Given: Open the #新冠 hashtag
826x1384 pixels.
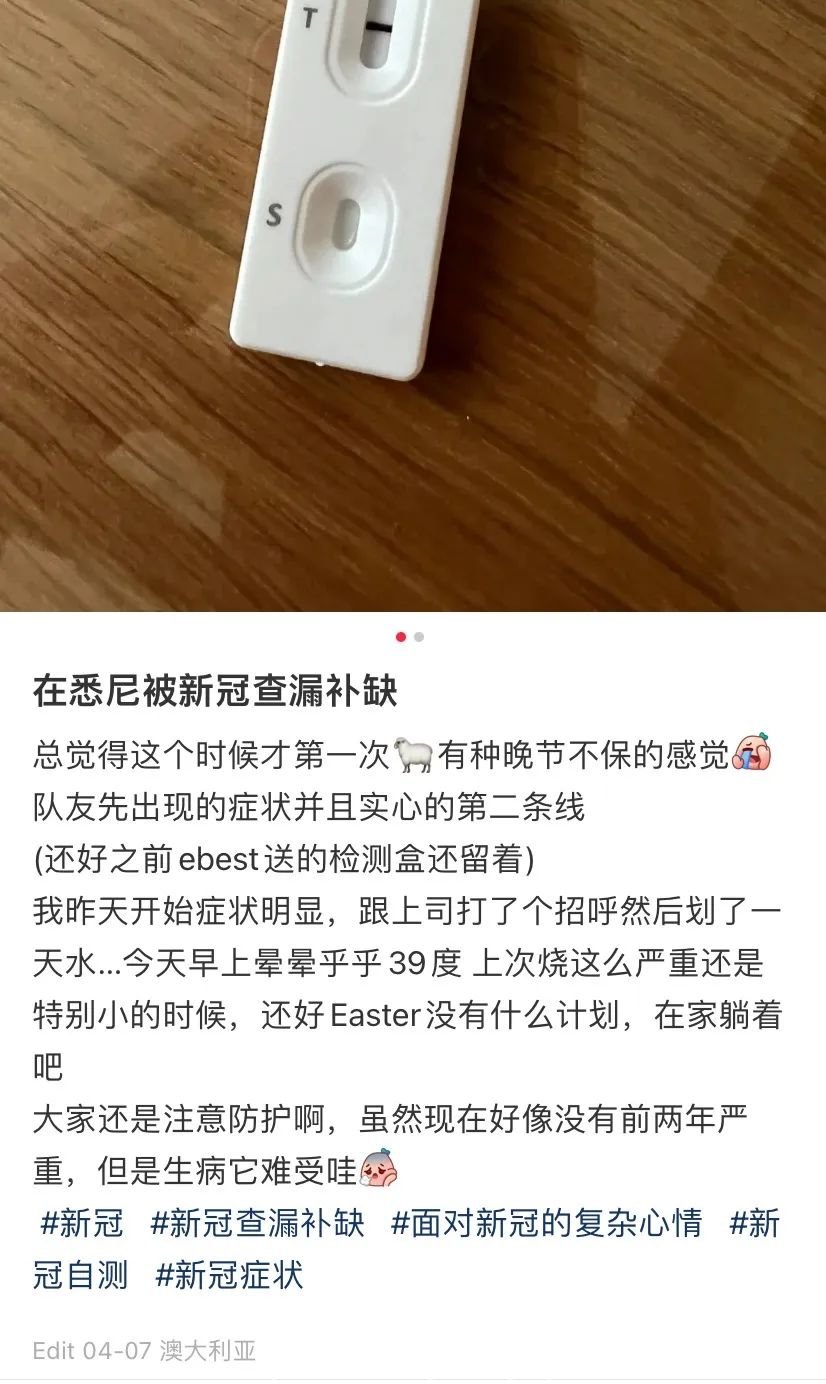Looking at the screenshot, I should pyautogui.click(x=82, y=1222).
